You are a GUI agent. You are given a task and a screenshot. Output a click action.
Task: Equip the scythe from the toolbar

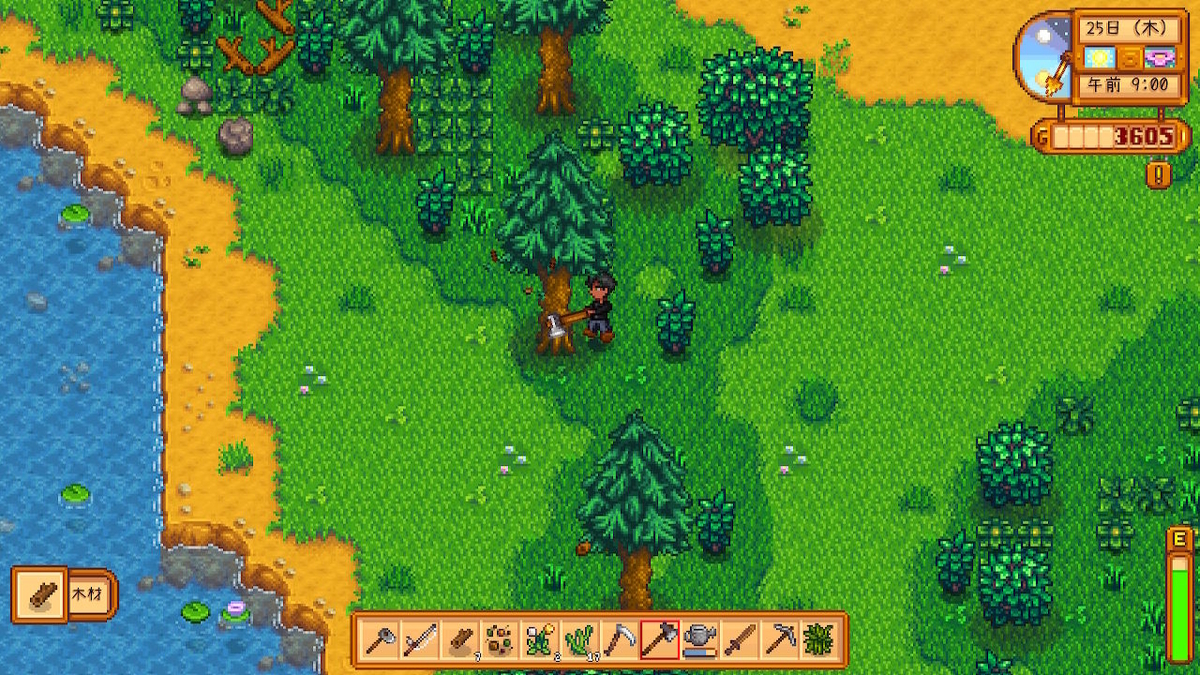click(x=620, y=640)
